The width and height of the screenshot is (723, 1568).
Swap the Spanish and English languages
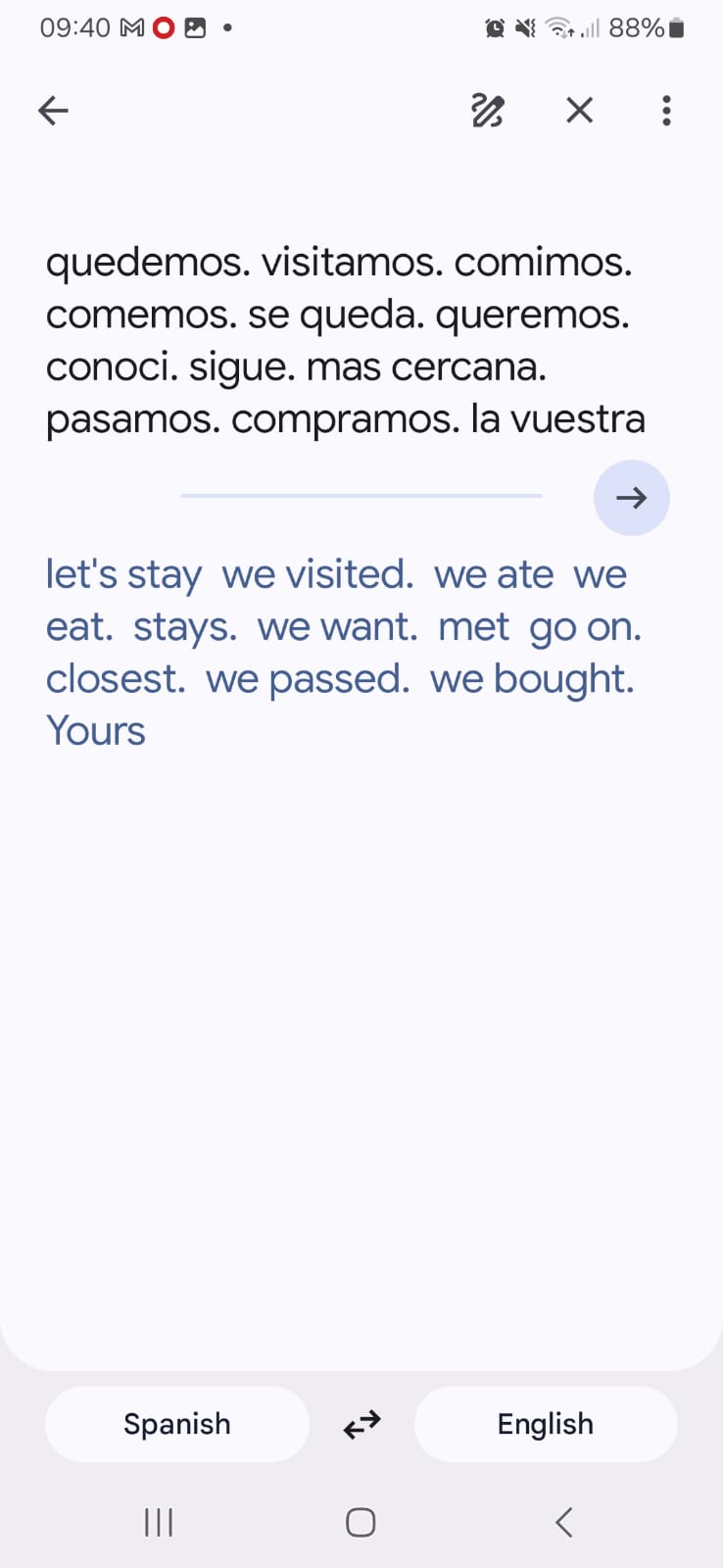click(361, 1424)
